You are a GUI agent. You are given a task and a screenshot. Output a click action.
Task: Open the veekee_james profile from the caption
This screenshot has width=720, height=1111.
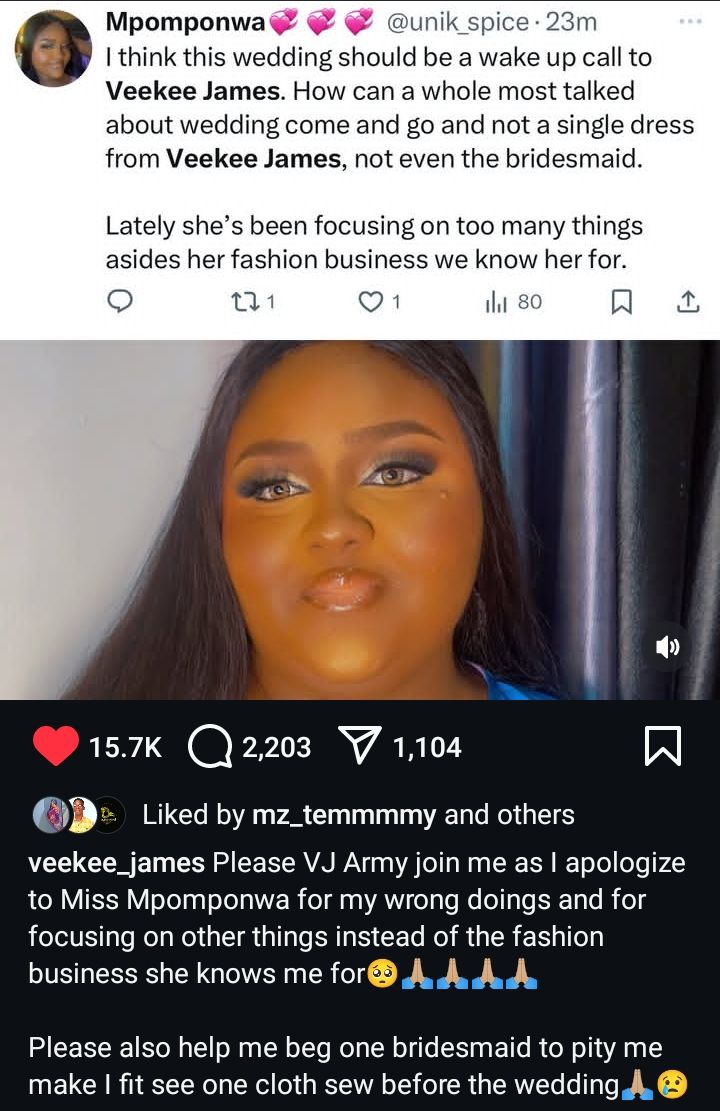coord(117,863)
